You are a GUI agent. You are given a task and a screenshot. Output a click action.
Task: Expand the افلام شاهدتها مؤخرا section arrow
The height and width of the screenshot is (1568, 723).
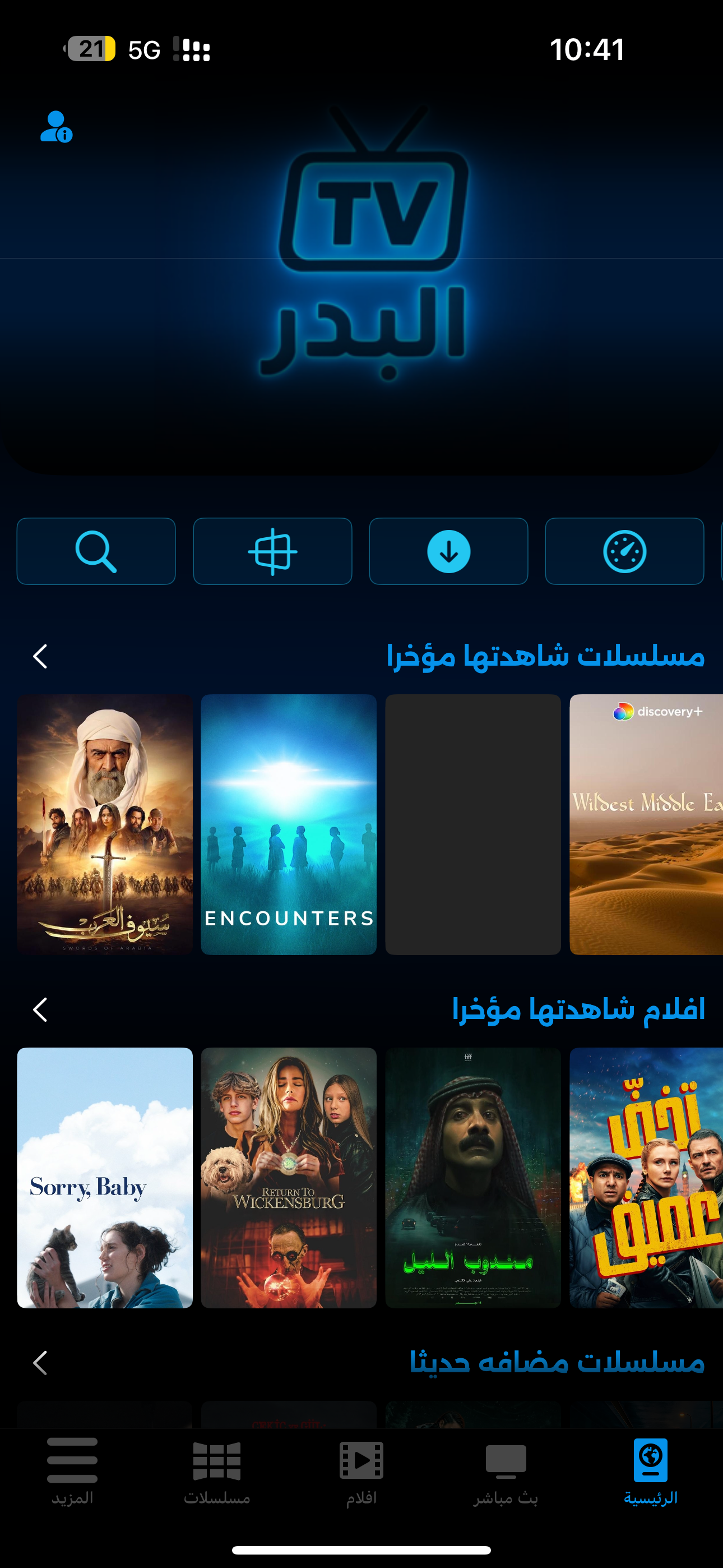pos(40,1009)
